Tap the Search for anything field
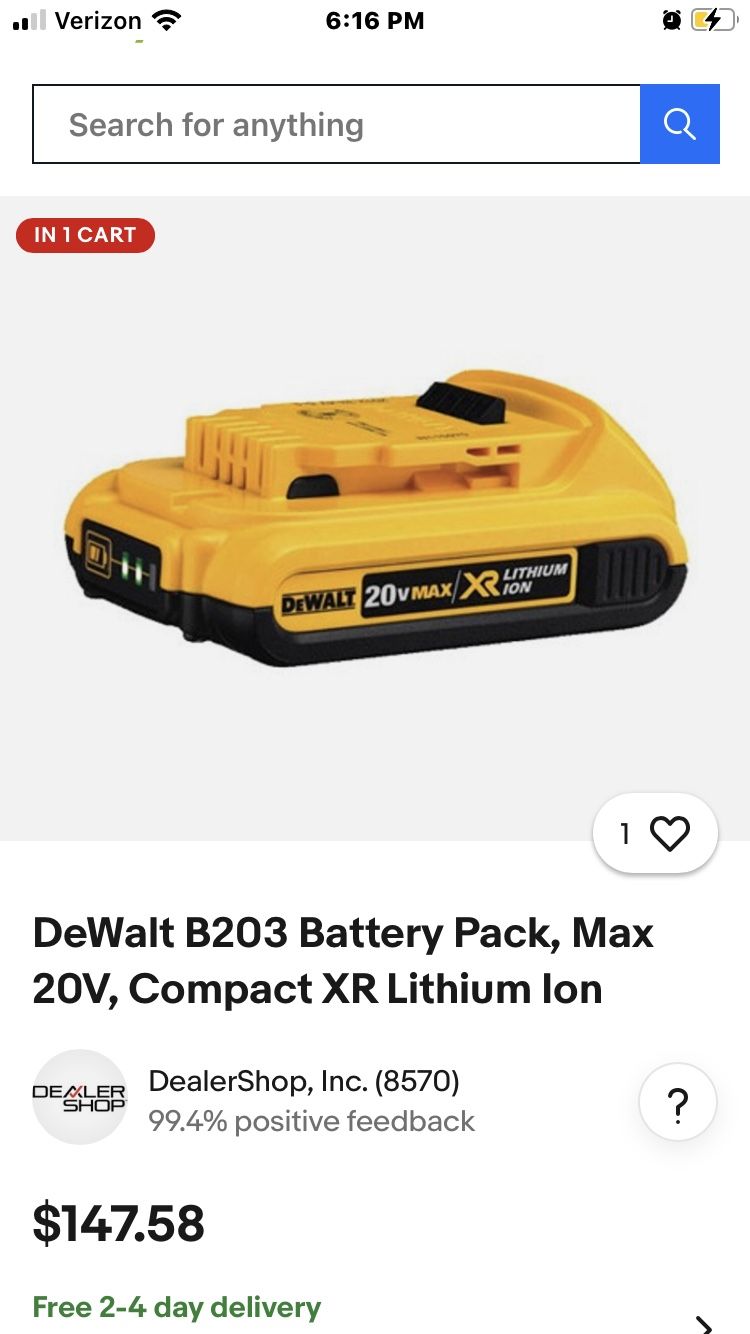 click(336, 125)
